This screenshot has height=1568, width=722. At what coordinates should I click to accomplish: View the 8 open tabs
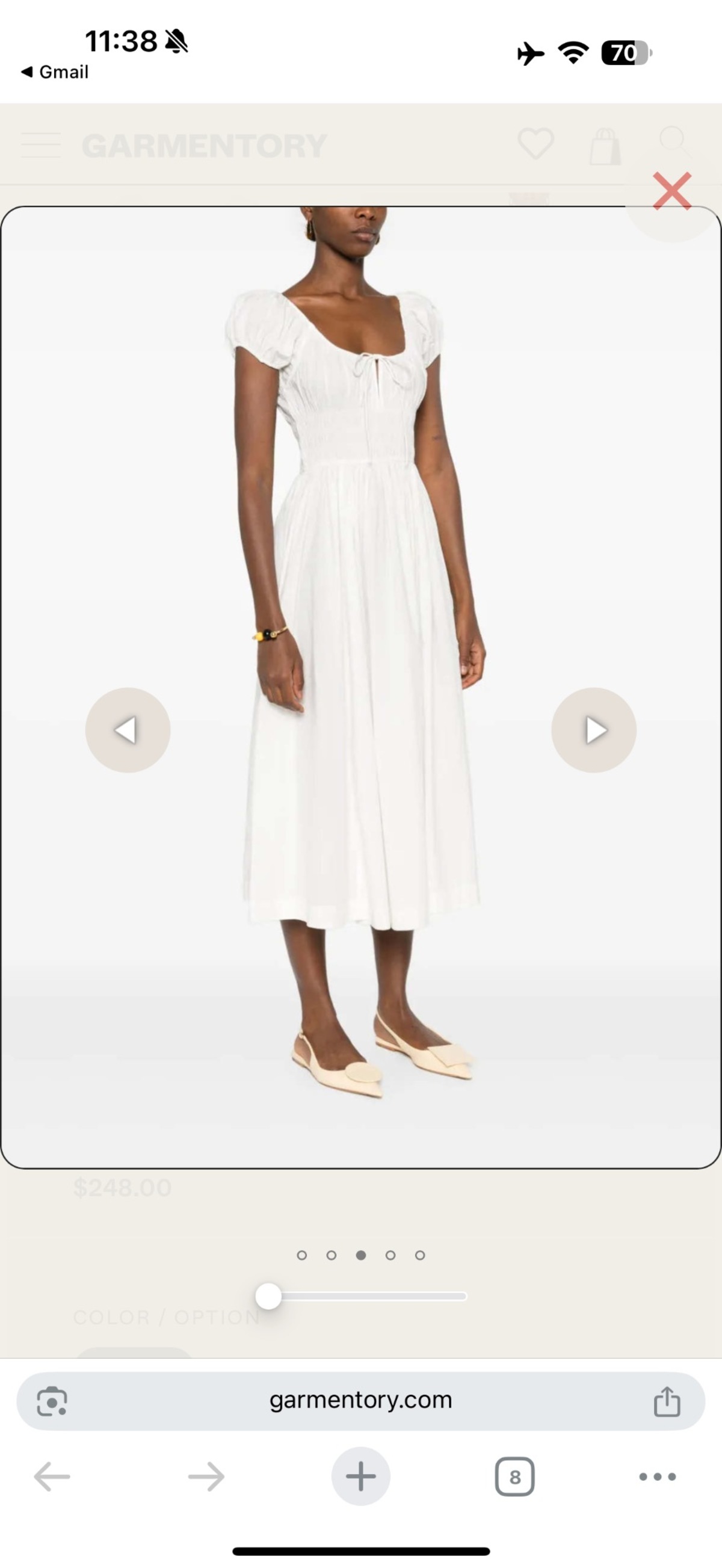514,1477
